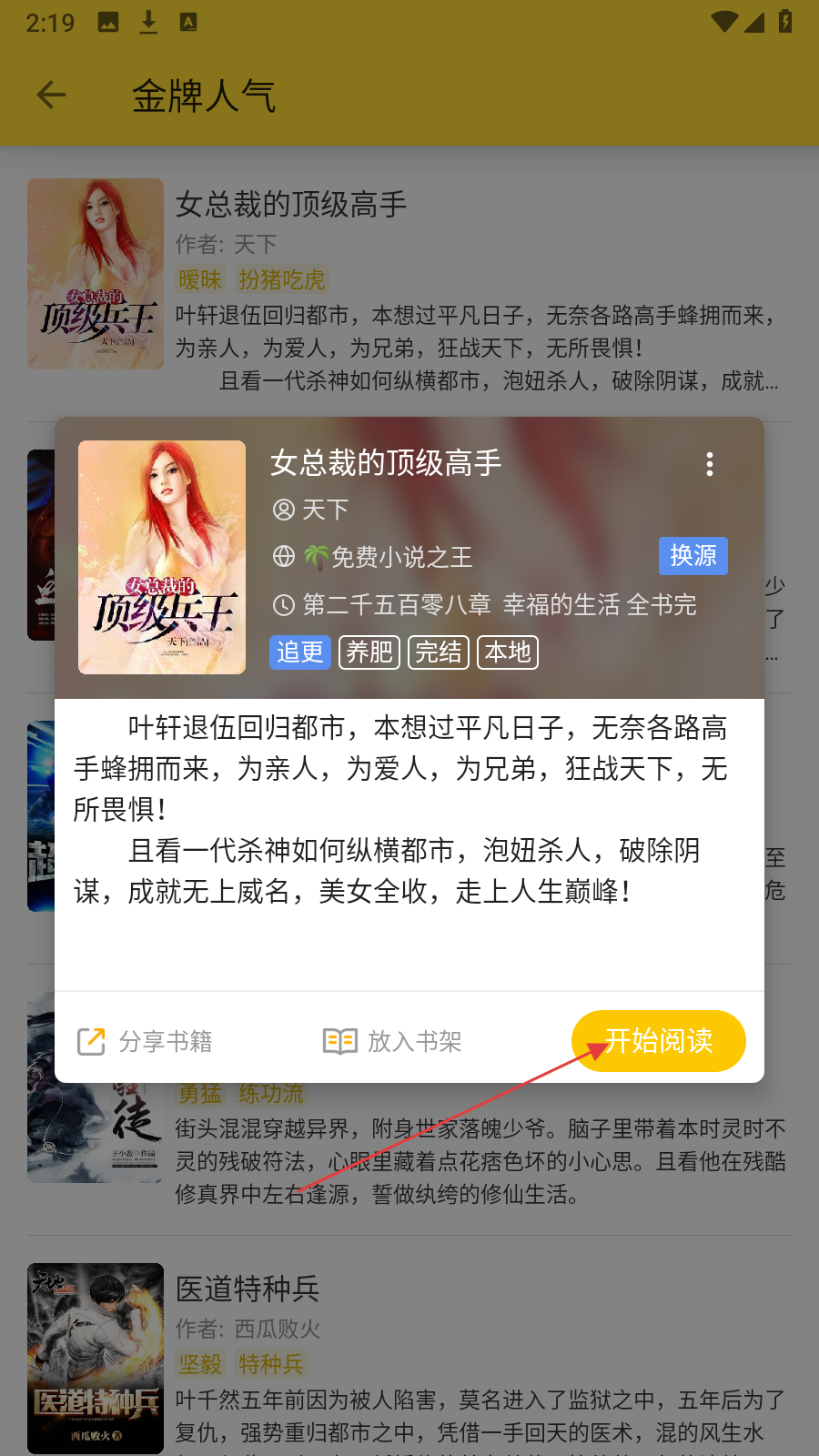This screenshot has width=819, height=1456.
Task: Select the 养肥 tag
Action: pos(369,652)
